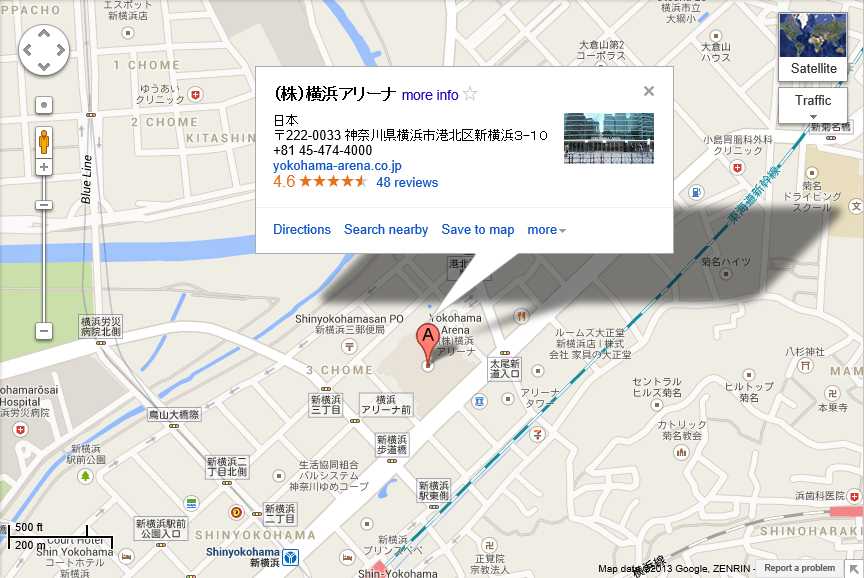
Task: Open the yokohama-arena.co.jp website link
Action: point(337,166)
